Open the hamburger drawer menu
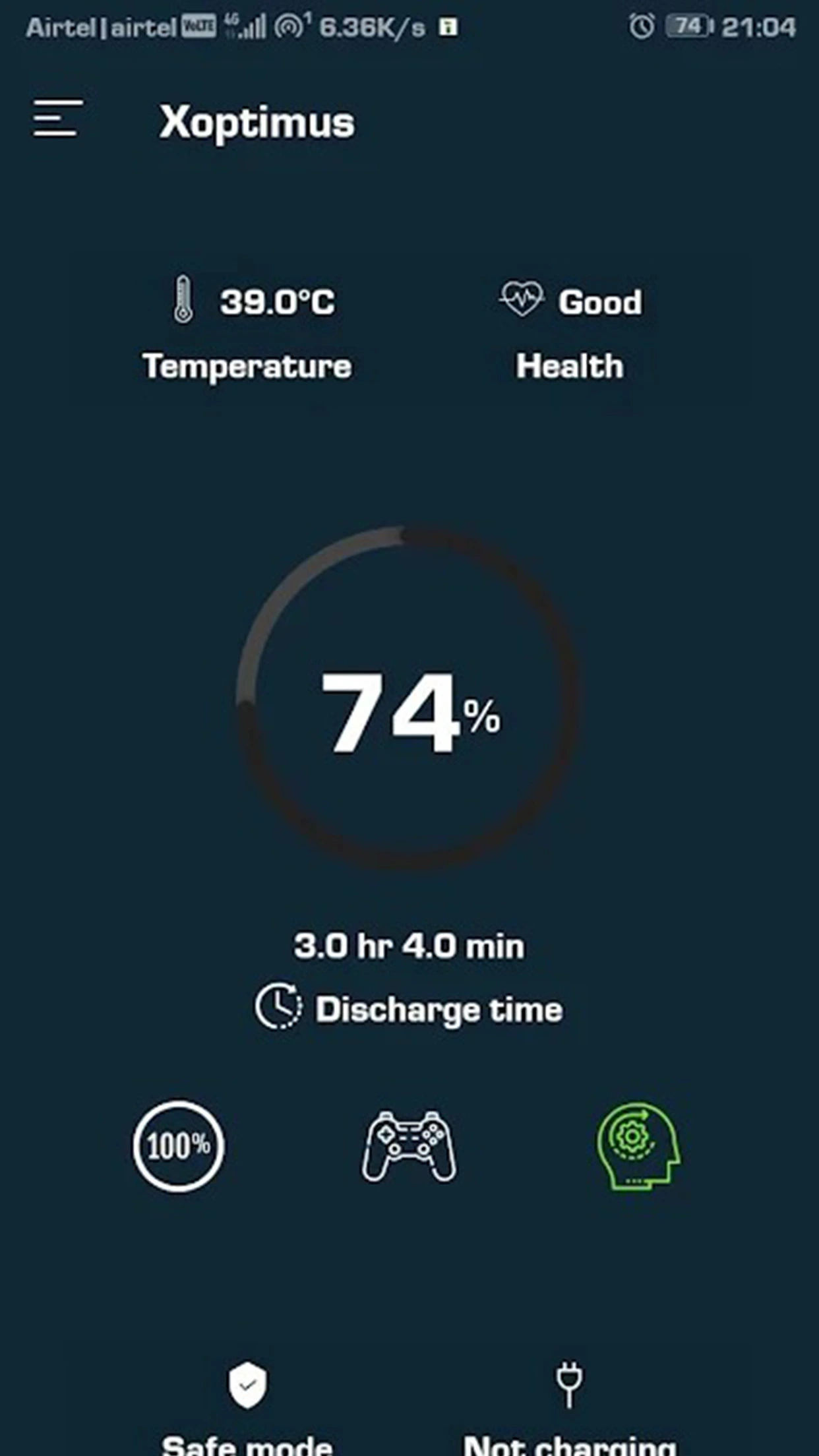The width and height of the screenshot is (819, 1456). (x=58, y=119)
